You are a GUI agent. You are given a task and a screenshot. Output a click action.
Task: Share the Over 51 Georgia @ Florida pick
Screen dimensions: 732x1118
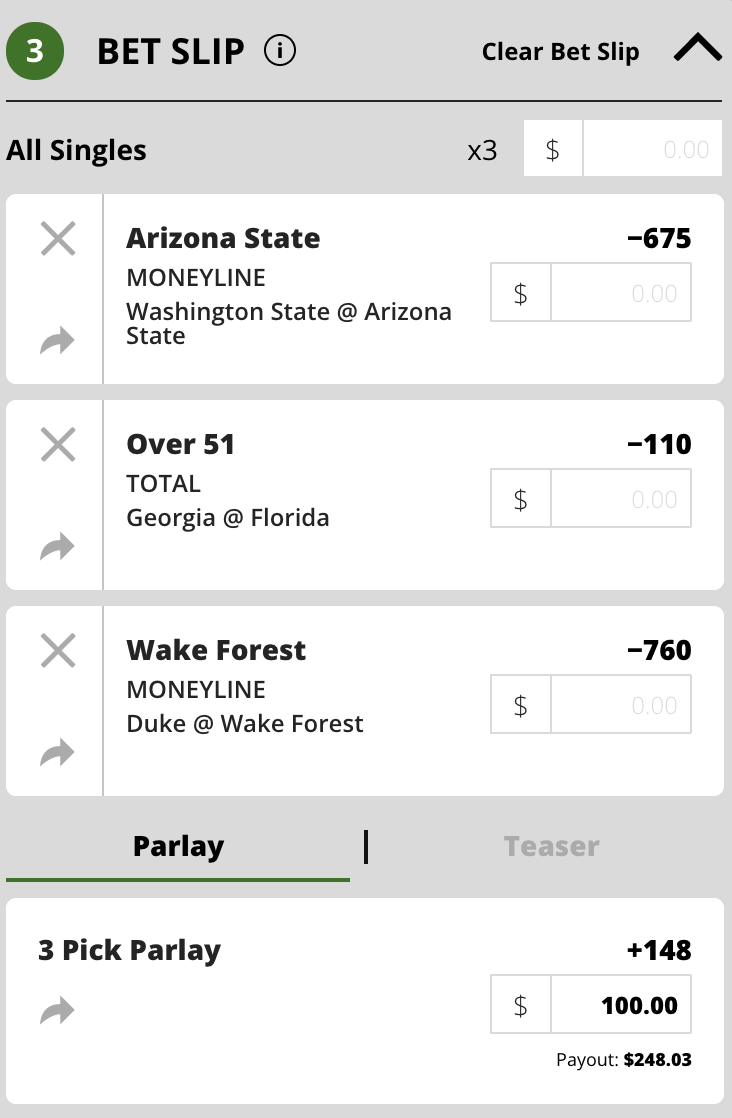click(x=58, y=548)
